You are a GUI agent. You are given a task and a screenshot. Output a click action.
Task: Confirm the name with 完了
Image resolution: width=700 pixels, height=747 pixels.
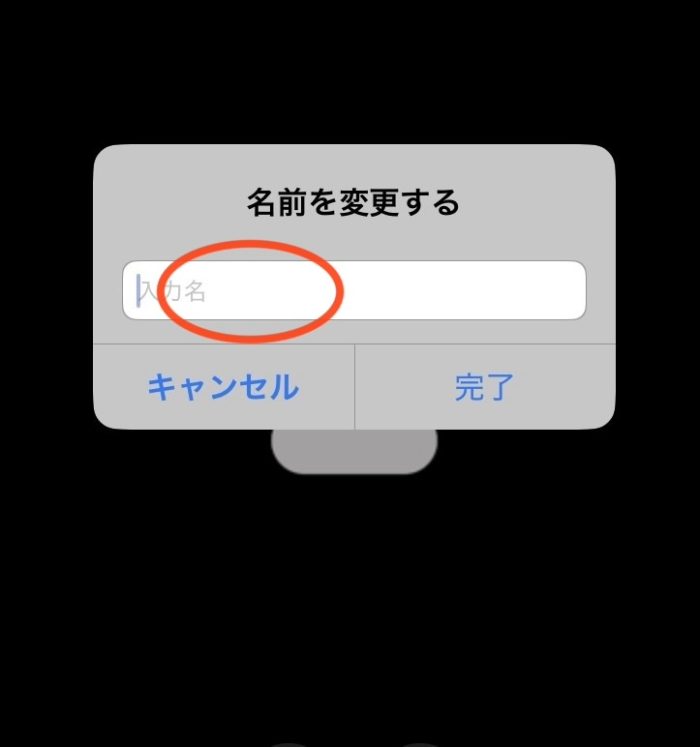point(485,387)
